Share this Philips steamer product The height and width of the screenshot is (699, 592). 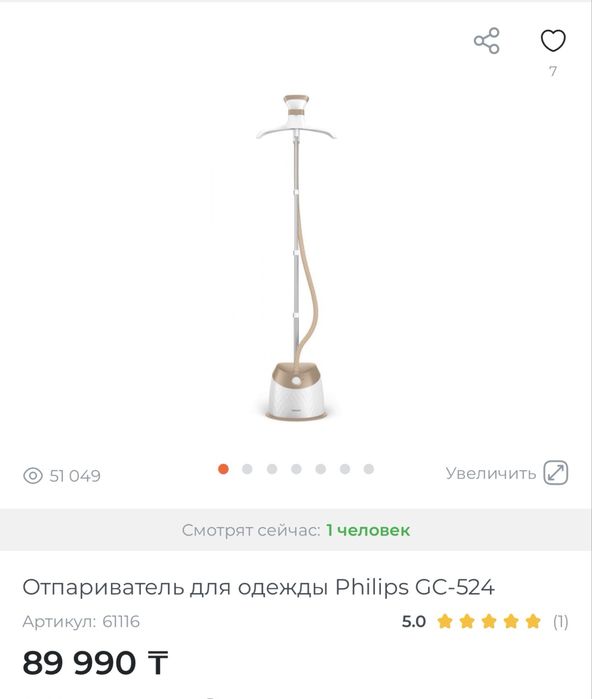pyautogui.click(x=486, y=41)
